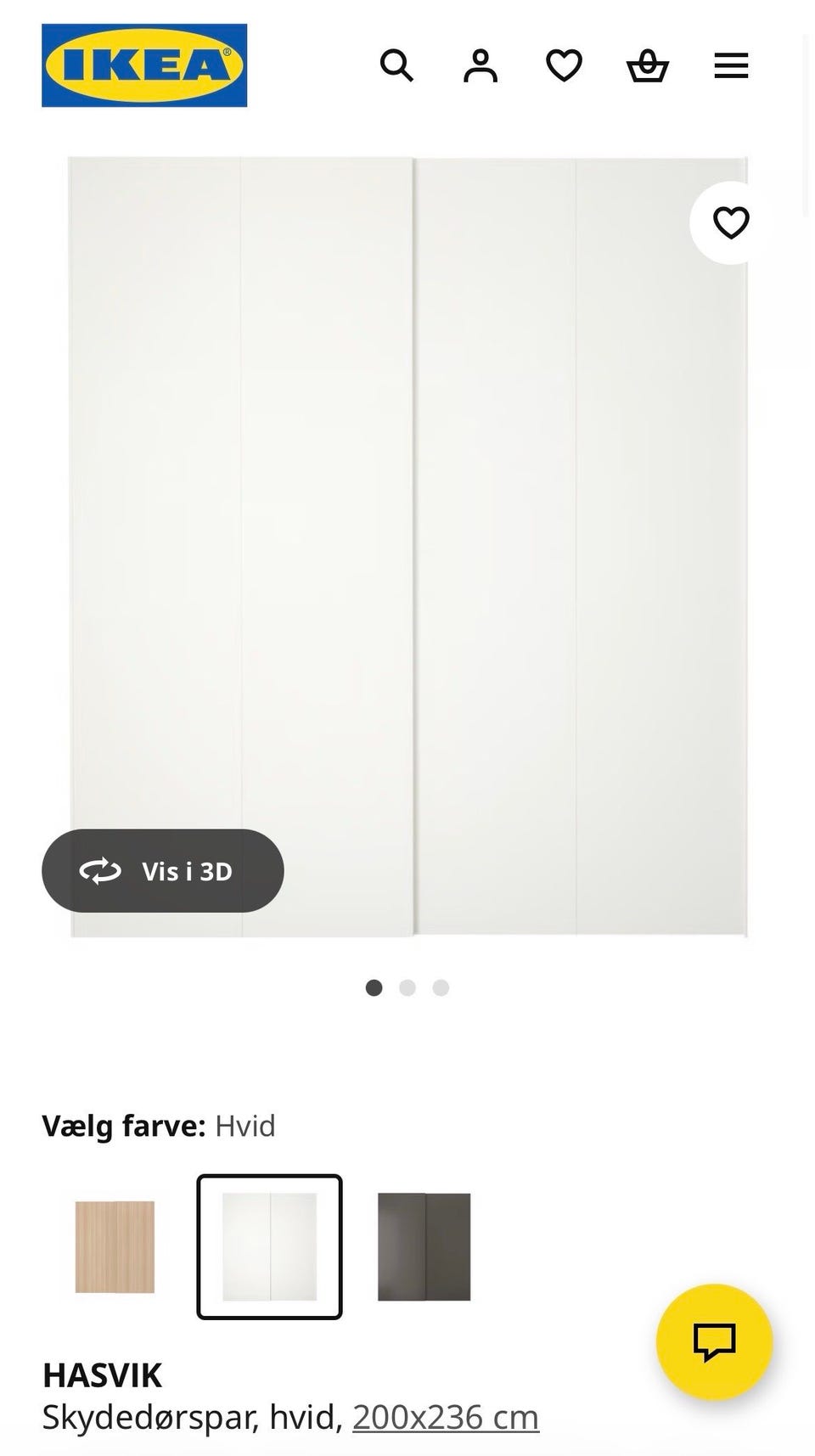The width and height of the screenshot is (815, 1456).
Task: Click the IKEA logo
Action: pyautogui.click(x=145, y=64)
